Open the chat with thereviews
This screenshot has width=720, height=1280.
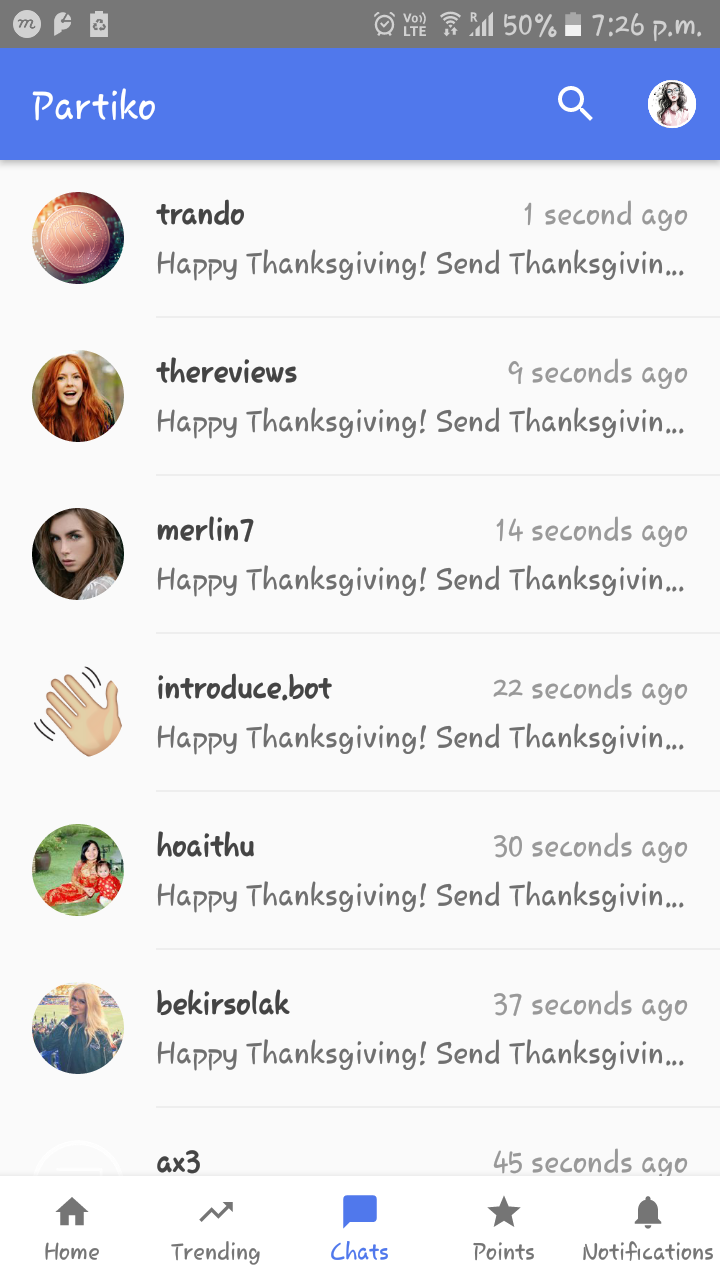[420, 397]
